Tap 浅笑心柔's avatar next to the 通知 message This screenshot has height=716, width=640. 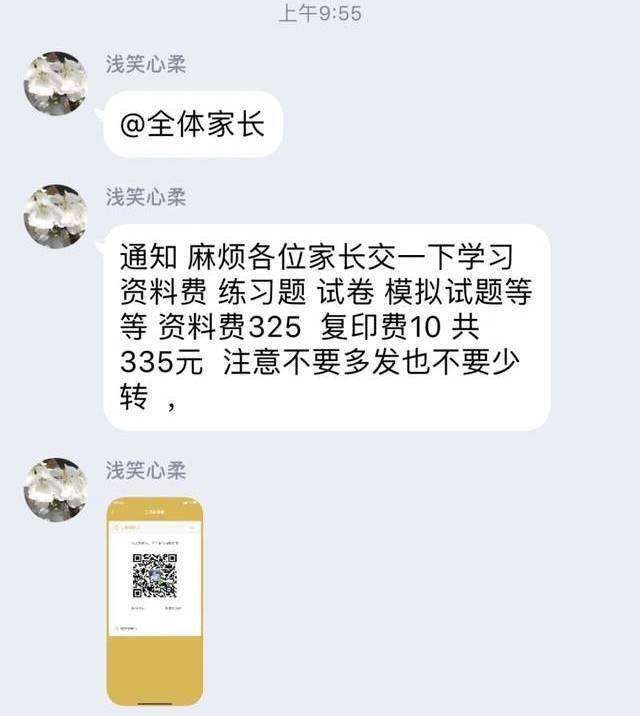point(55,216)
